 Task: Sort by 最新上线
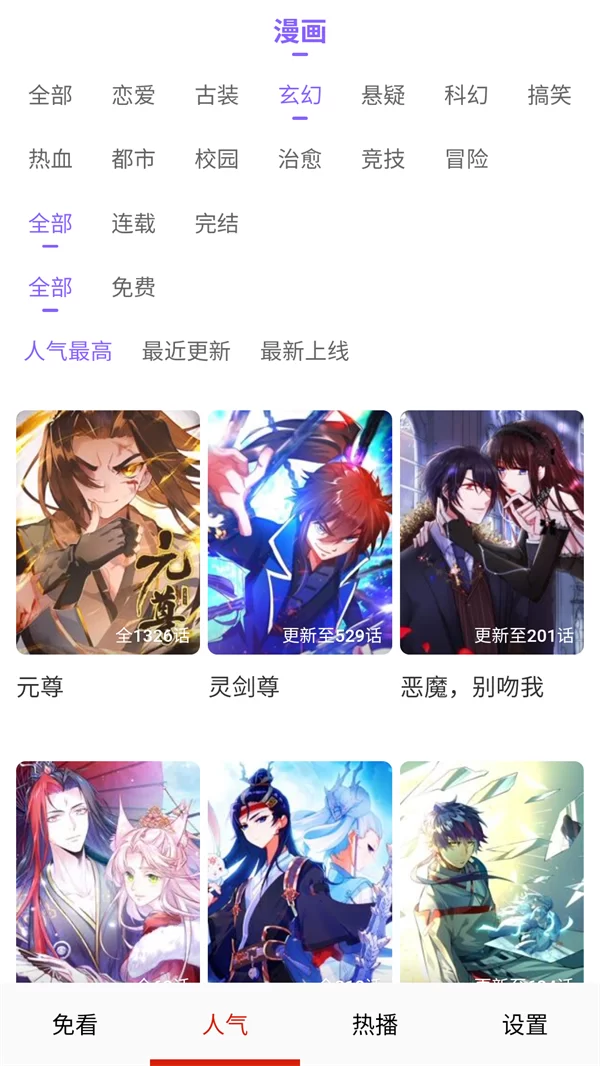(304, 351)
